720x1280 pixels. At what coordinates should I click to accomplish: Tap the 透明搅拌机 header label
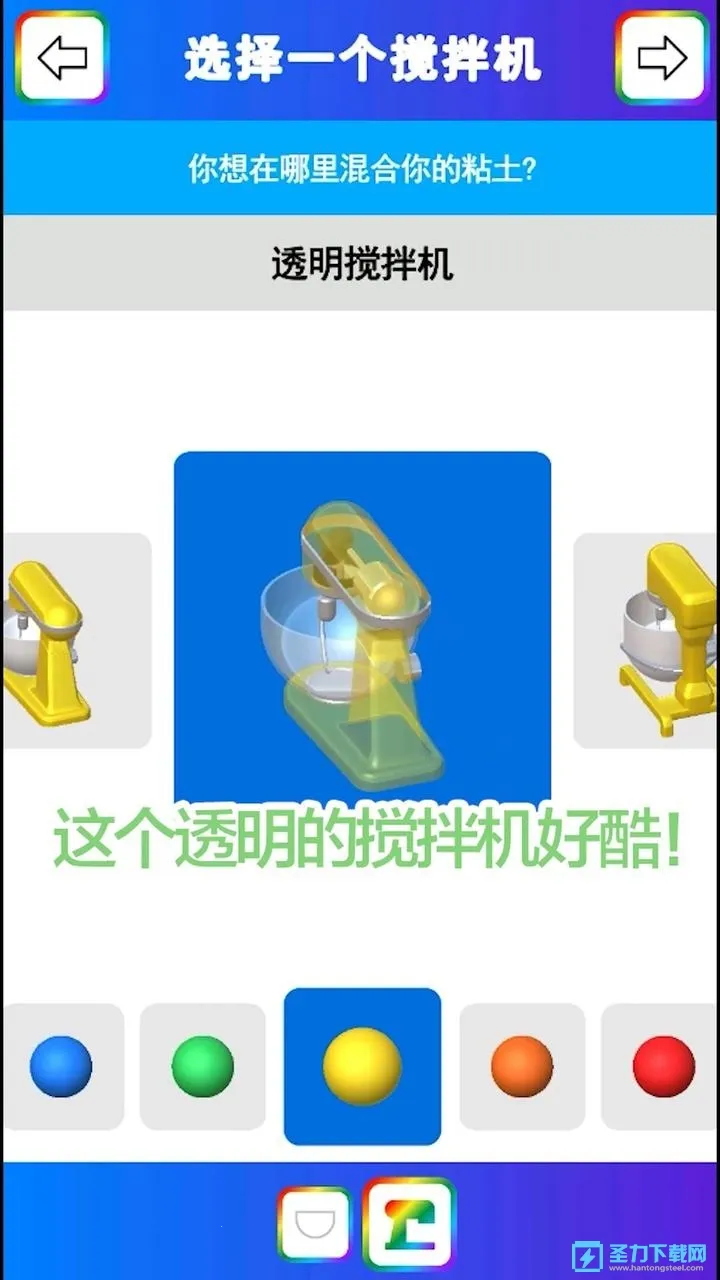(x=360, y=262)
